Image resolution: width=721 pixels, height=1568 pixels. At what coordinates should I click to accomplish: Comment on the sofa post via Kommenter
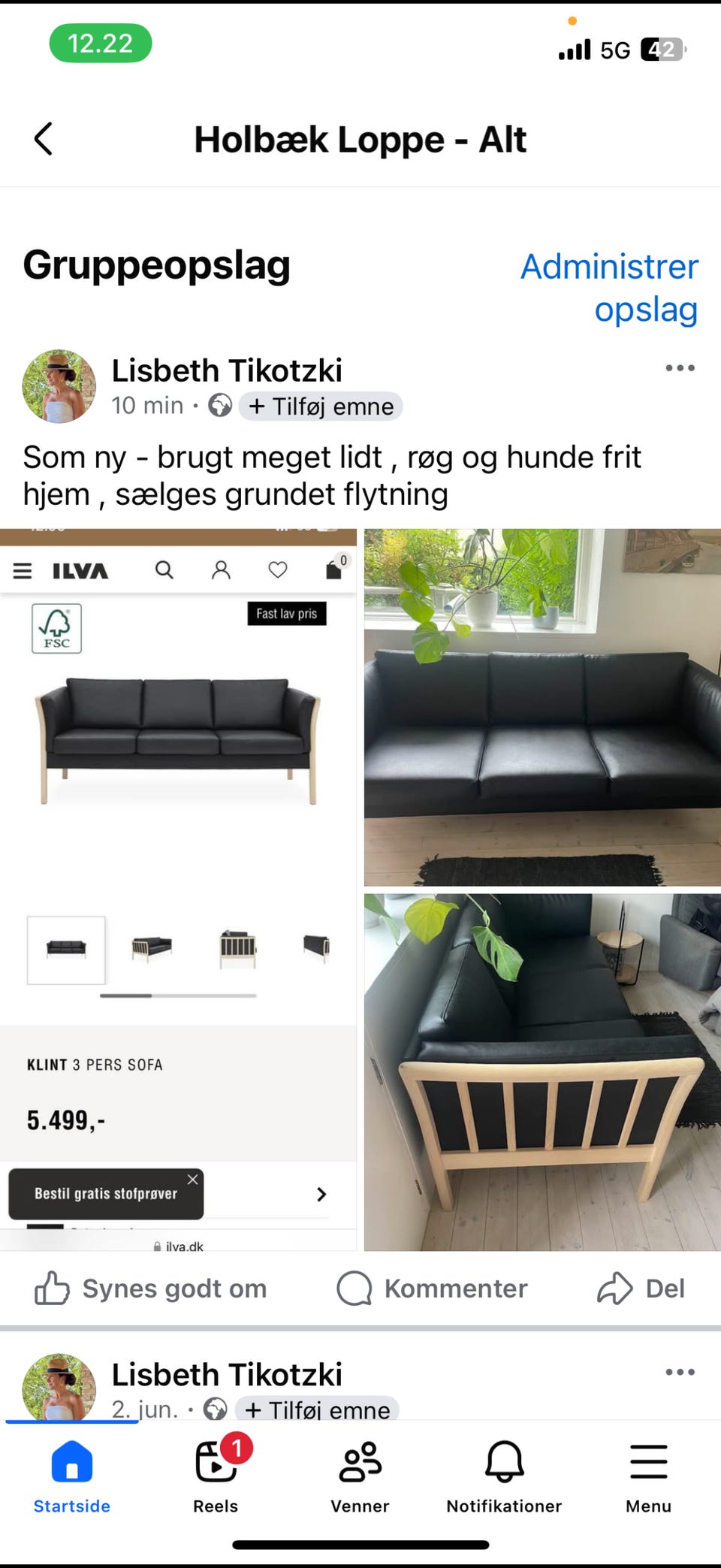pos(432,1289)
